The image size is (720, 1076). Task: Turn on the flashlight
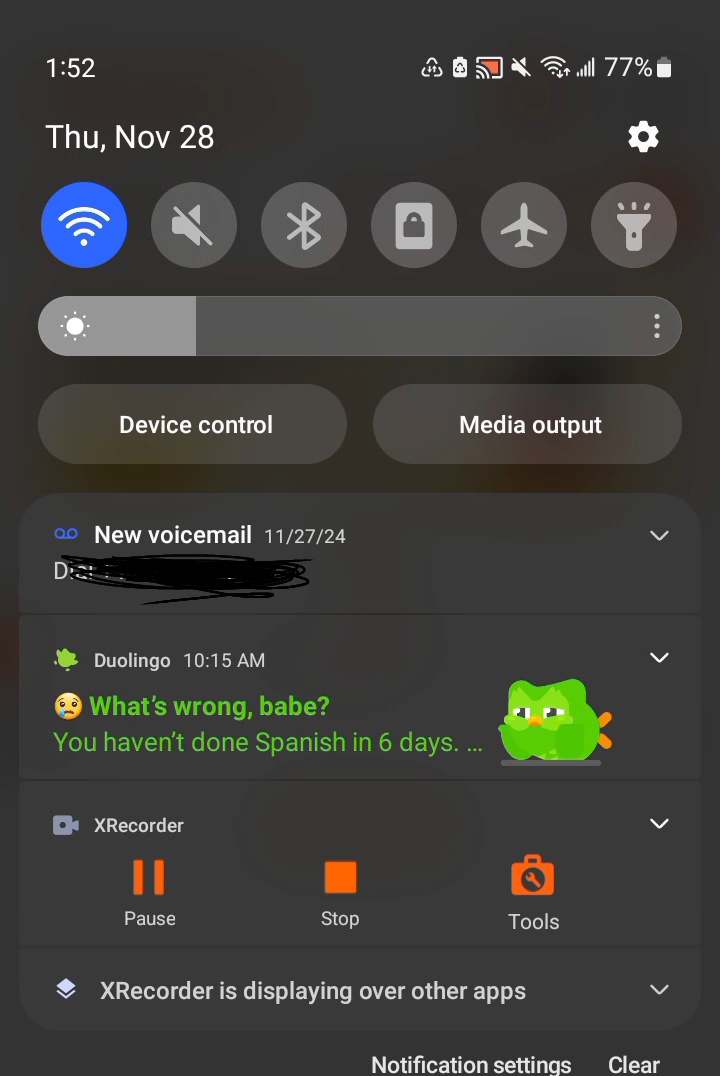click(634, 224)
